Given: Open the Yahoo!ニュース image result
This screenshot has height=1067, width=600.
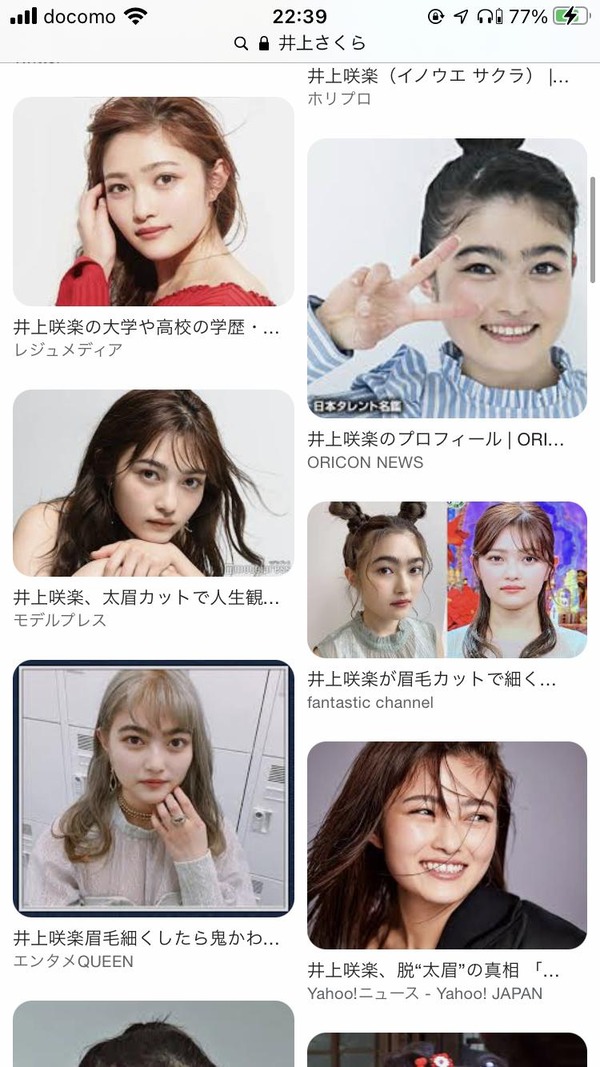Looking at the screenshot, I should pos(447,845).
